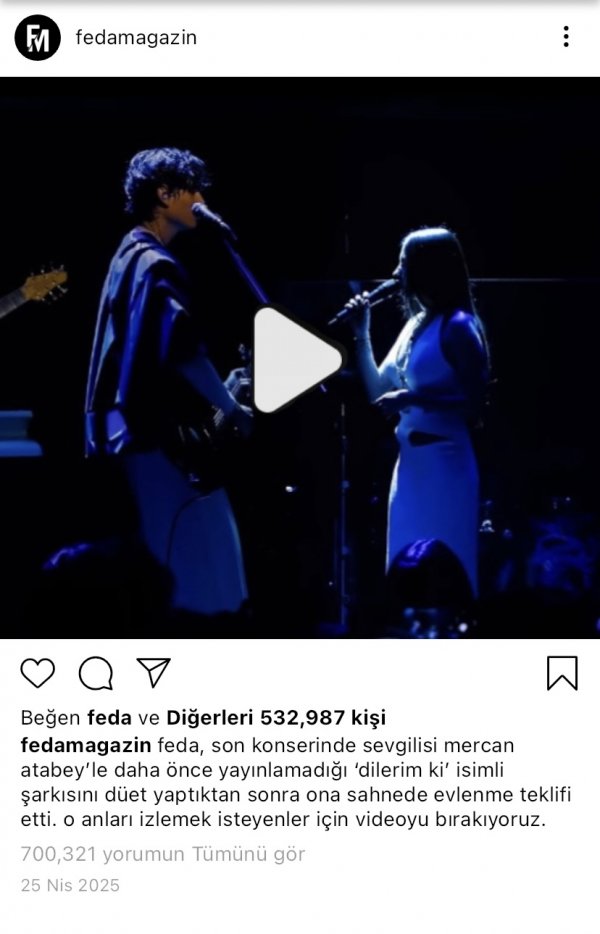The height and width of the screenshot is (934, 600).
Task: Play the concert duet video
Action: pos(297,360)
